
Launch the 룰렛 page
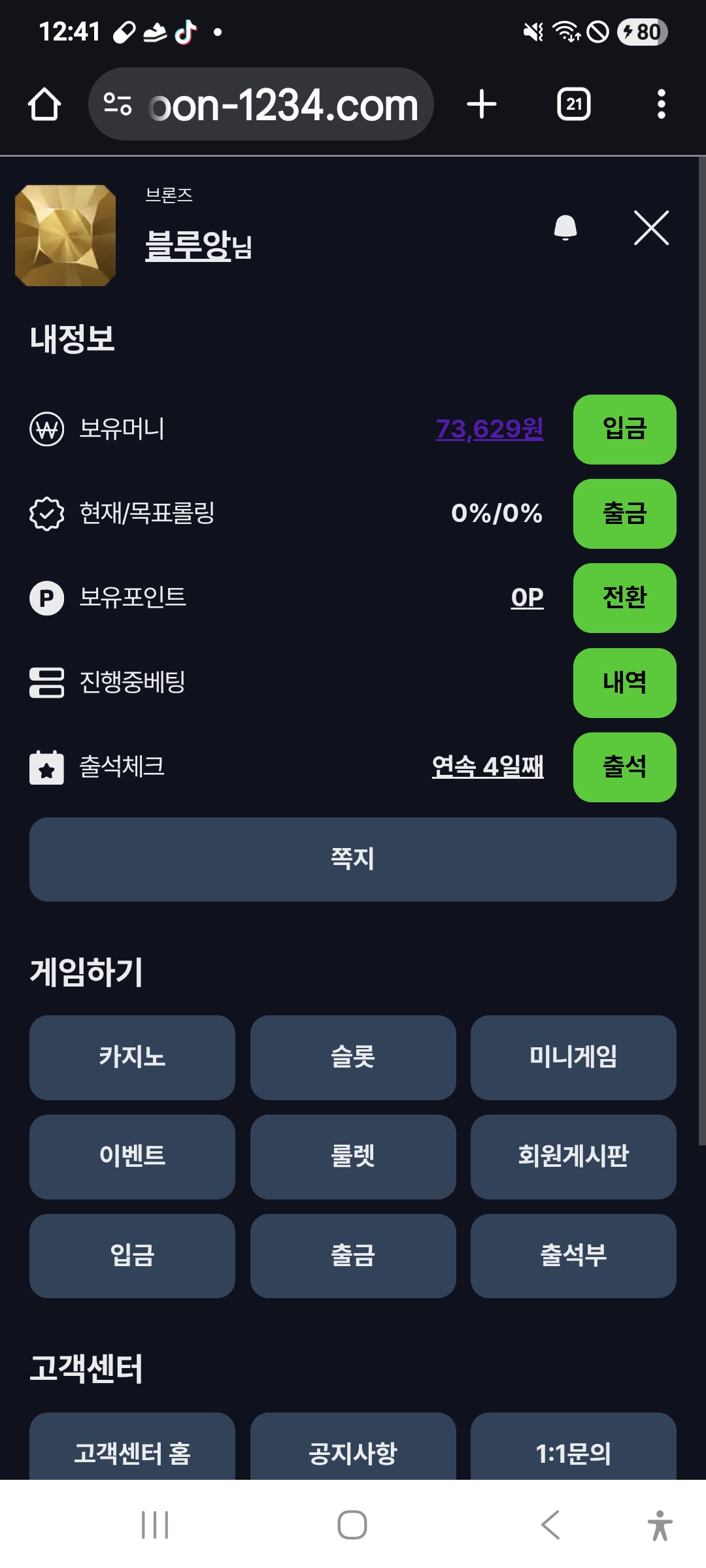click(353, 1156)
